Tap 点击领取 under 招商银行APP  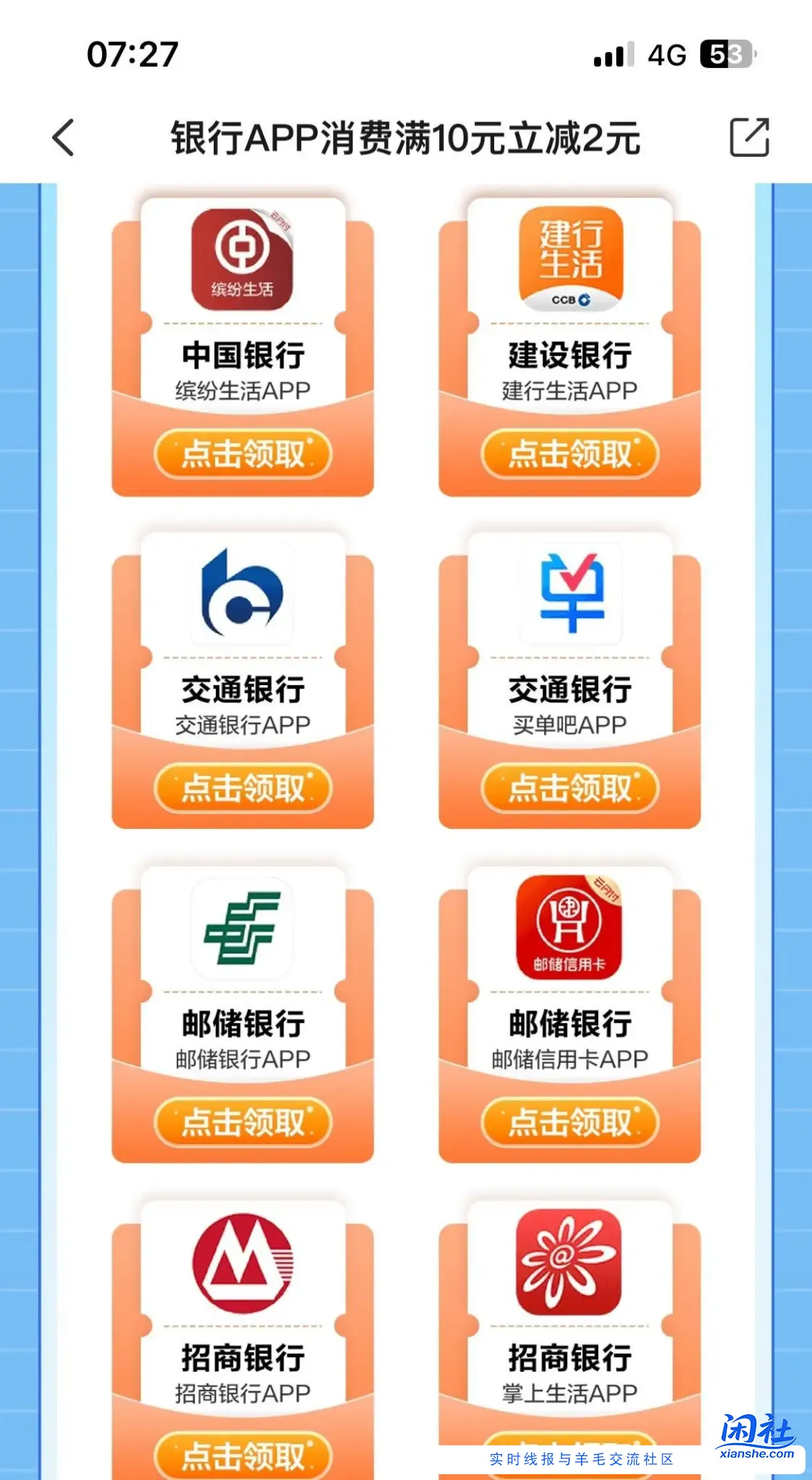point(243,1456)
